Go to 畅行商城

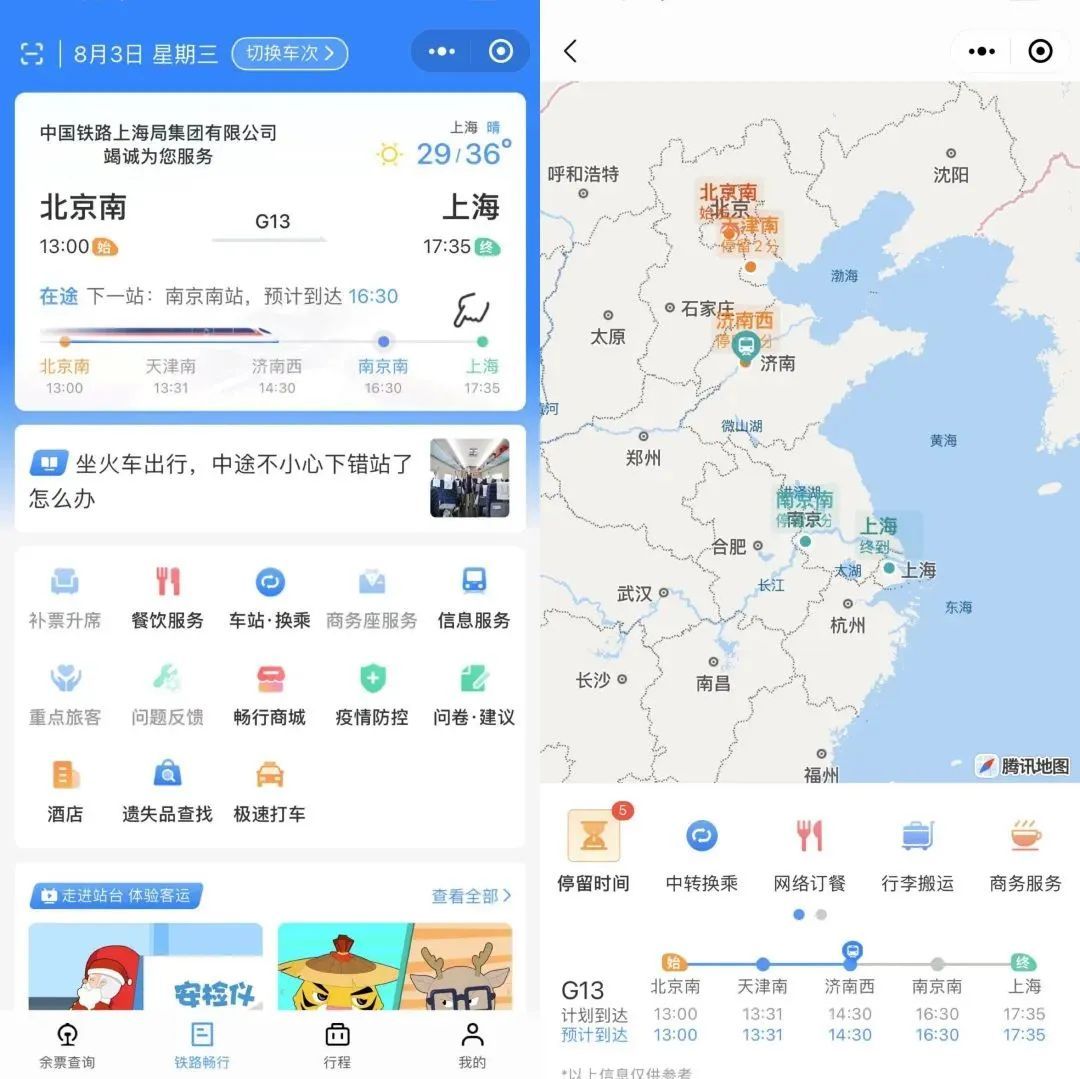pyautogui.click(x=270, y=694)
